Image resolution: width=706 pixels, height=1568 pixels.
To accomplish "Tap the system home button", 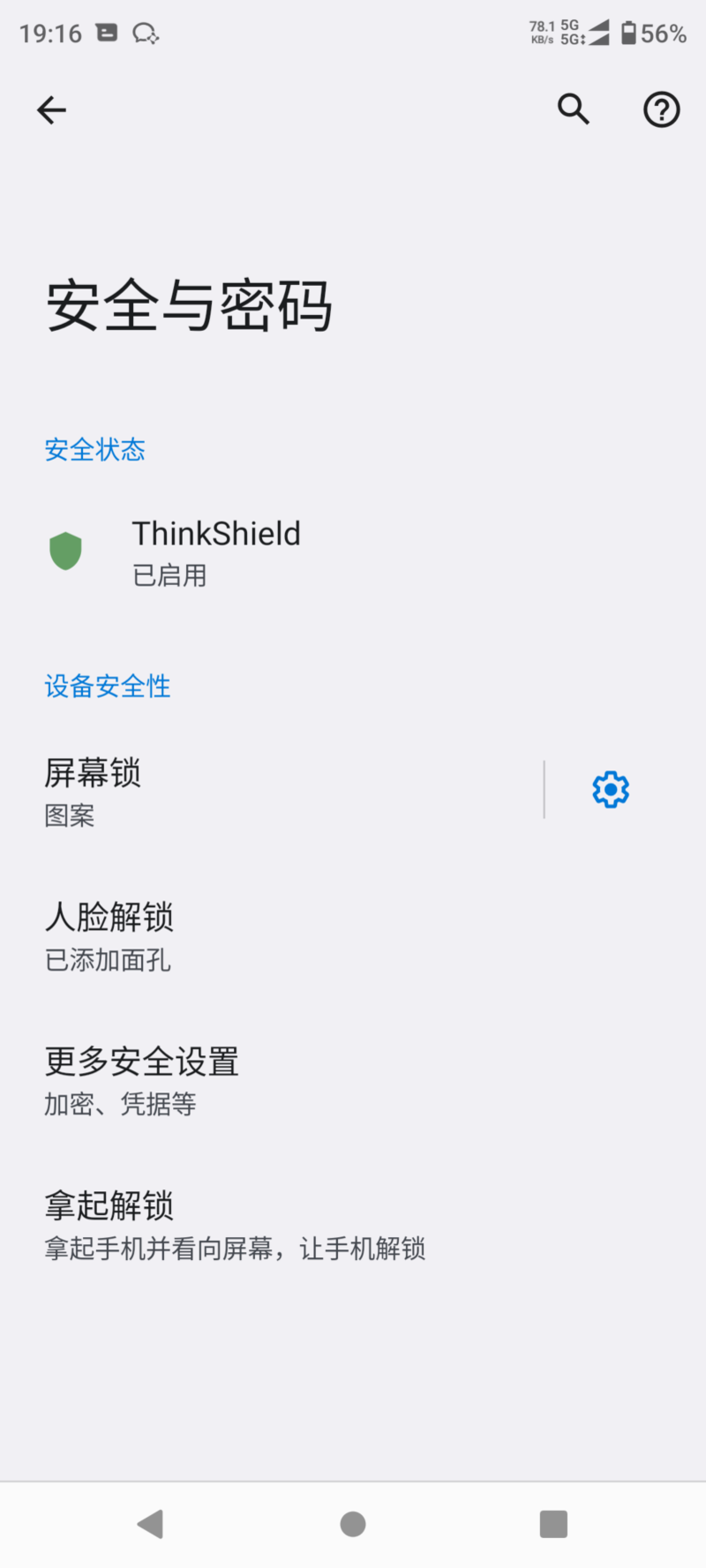I will 353,1524.
